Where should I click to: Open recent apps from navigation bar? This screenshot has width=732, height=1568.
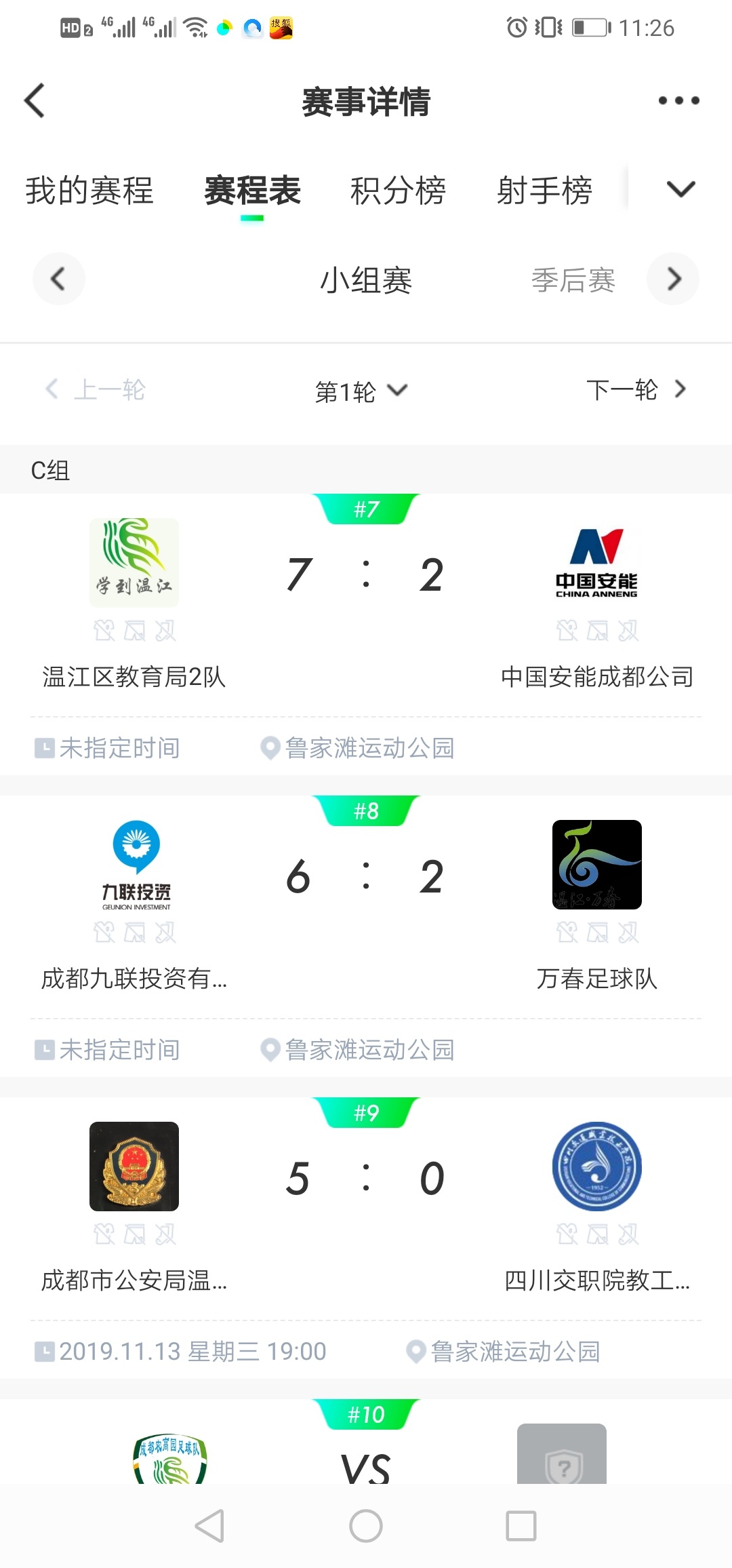point(521,1527)
